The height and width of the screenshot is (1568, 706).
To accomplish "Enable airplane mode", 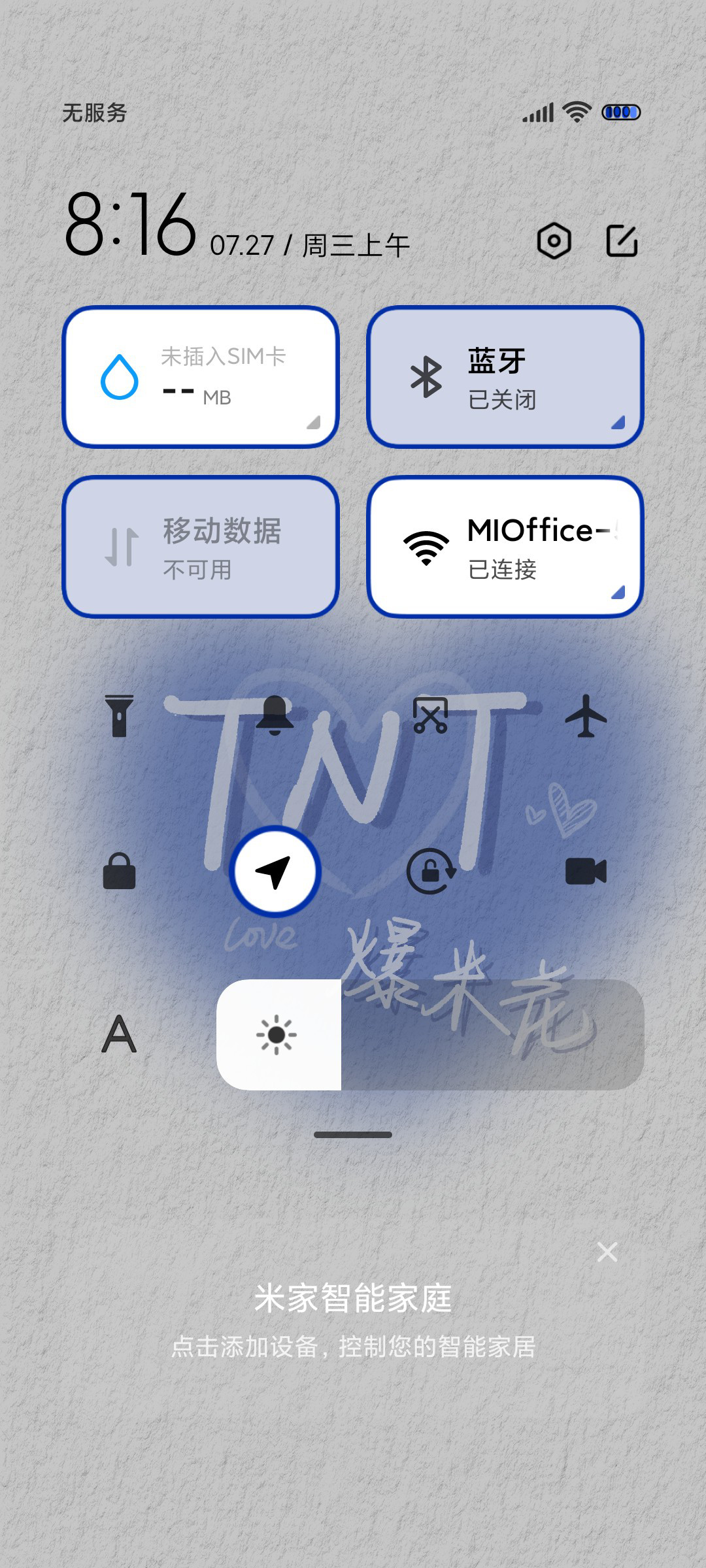I will pos(586,716).
